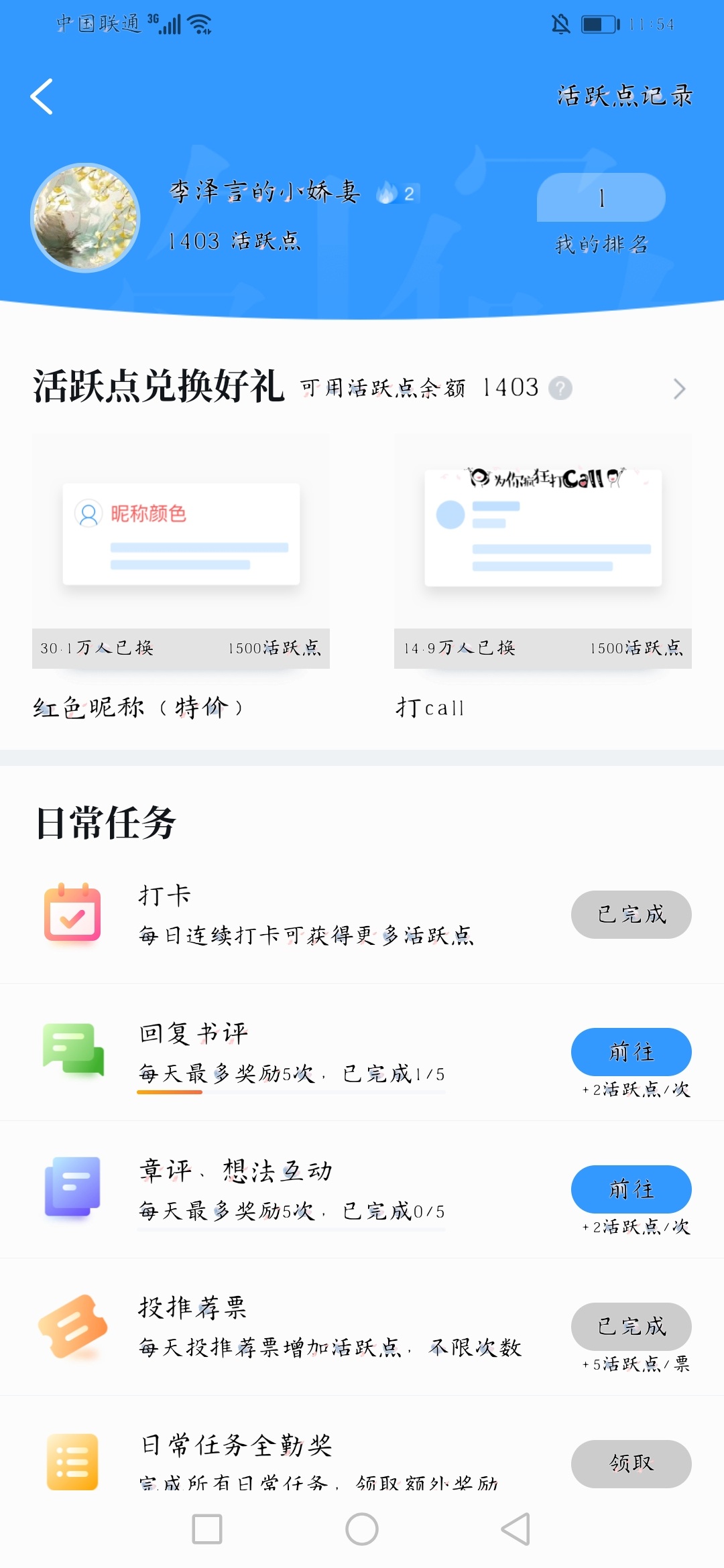
Task: Expand 活跃点兑换好礼 with the chevron
Action: pyautogui.click(x=679, y=389)
